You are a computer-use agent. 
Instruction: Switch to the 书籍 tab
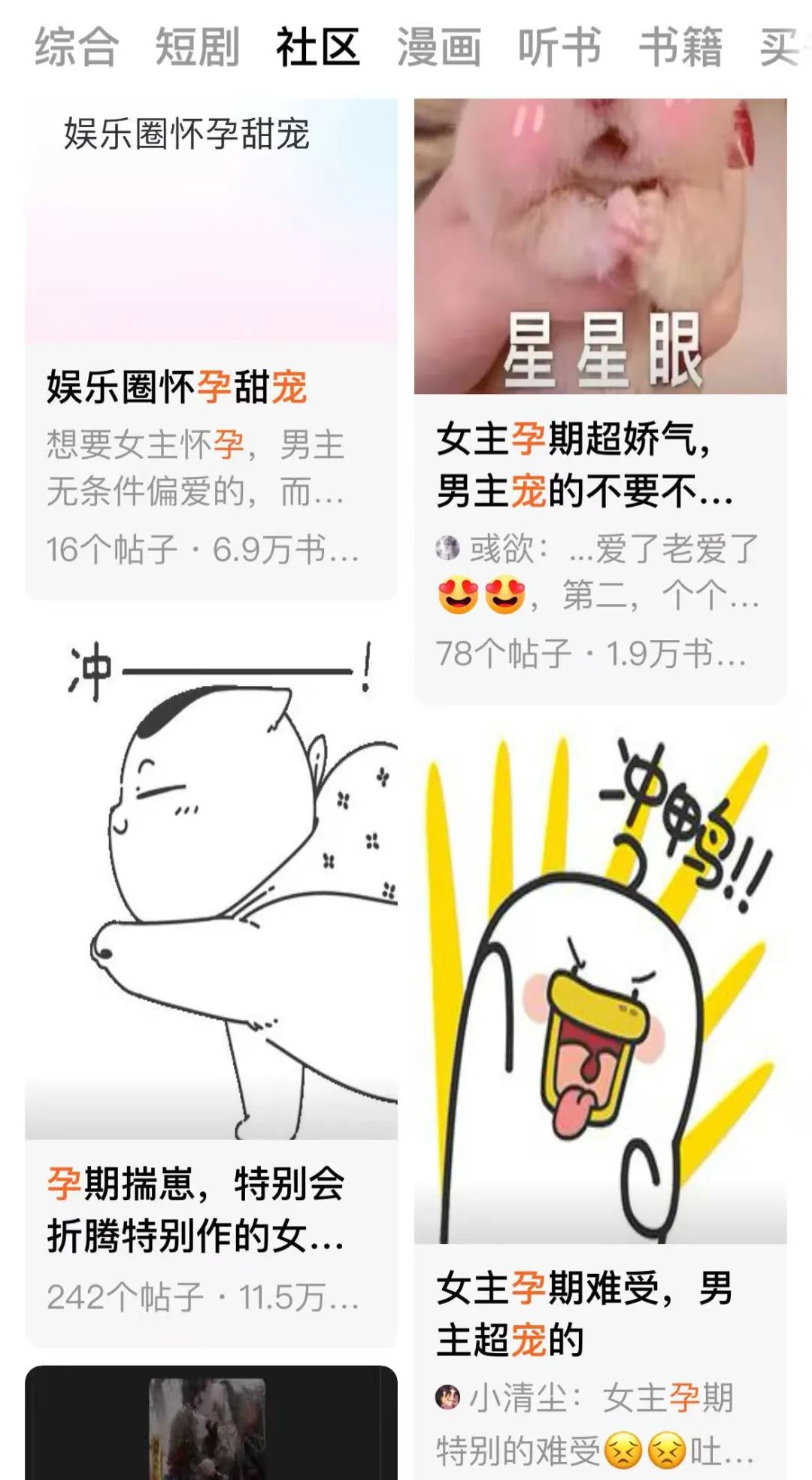pyautogui.click(x=680, y=47)
